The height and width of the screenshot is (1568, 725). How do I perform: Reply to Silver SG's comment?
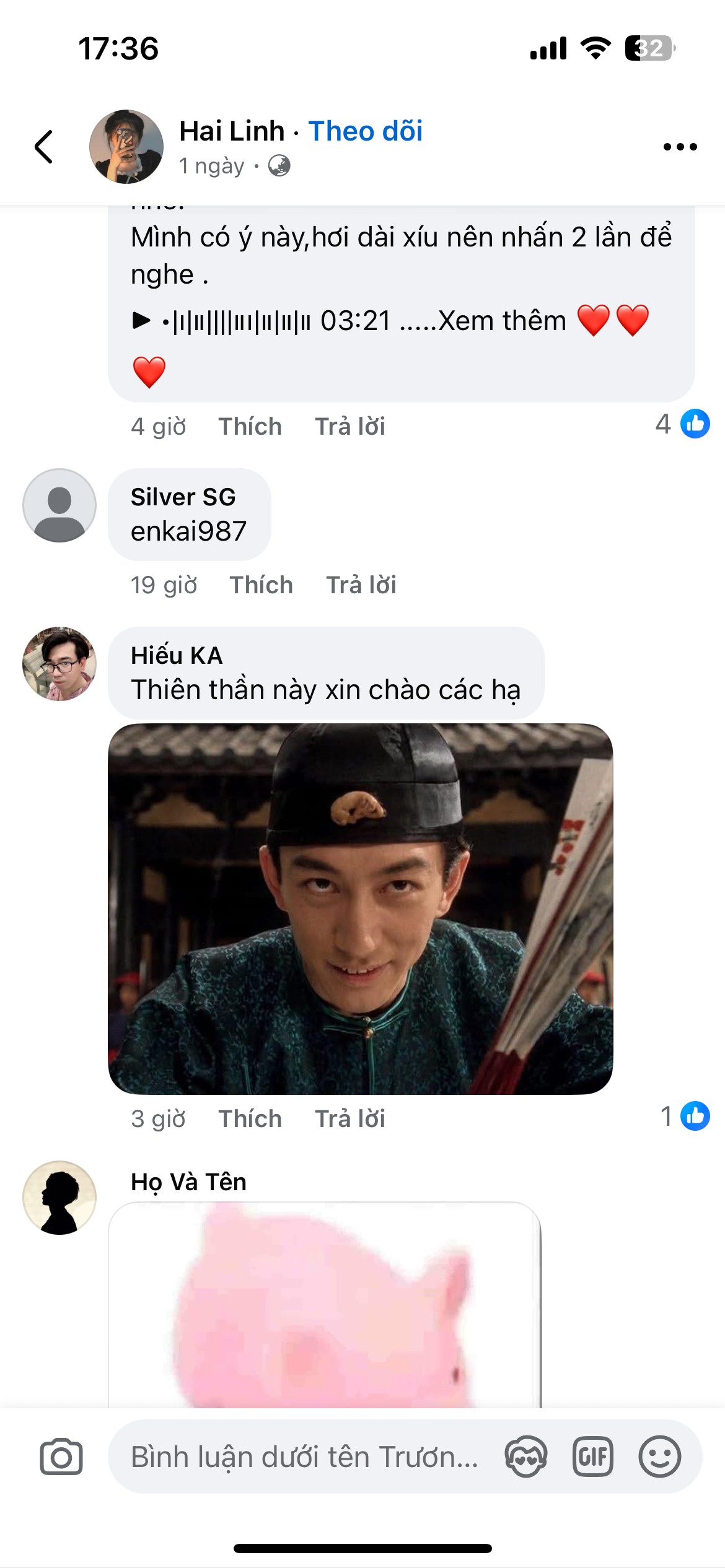coord(361,585)
